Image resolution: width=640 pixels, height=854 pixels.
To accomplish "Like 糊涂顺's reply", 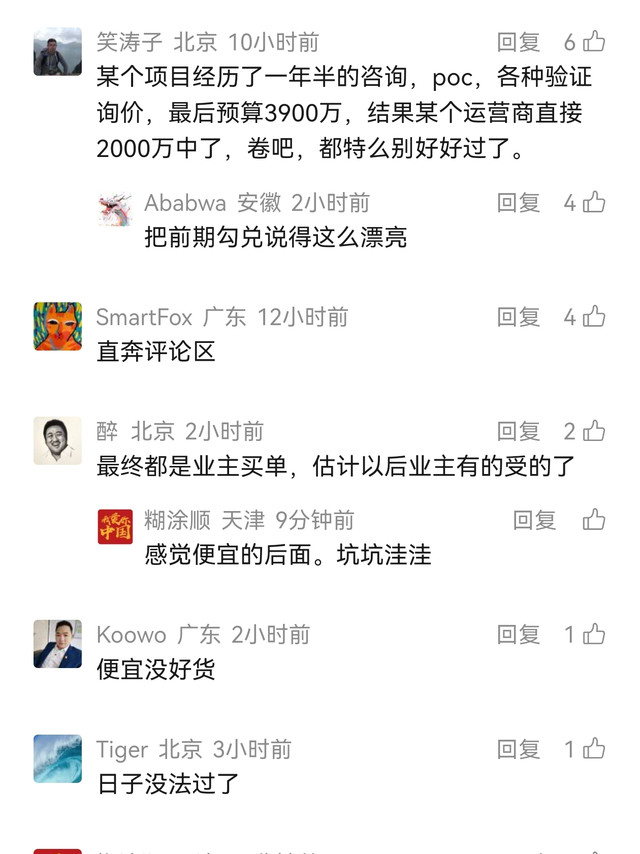I will [595, 520].
